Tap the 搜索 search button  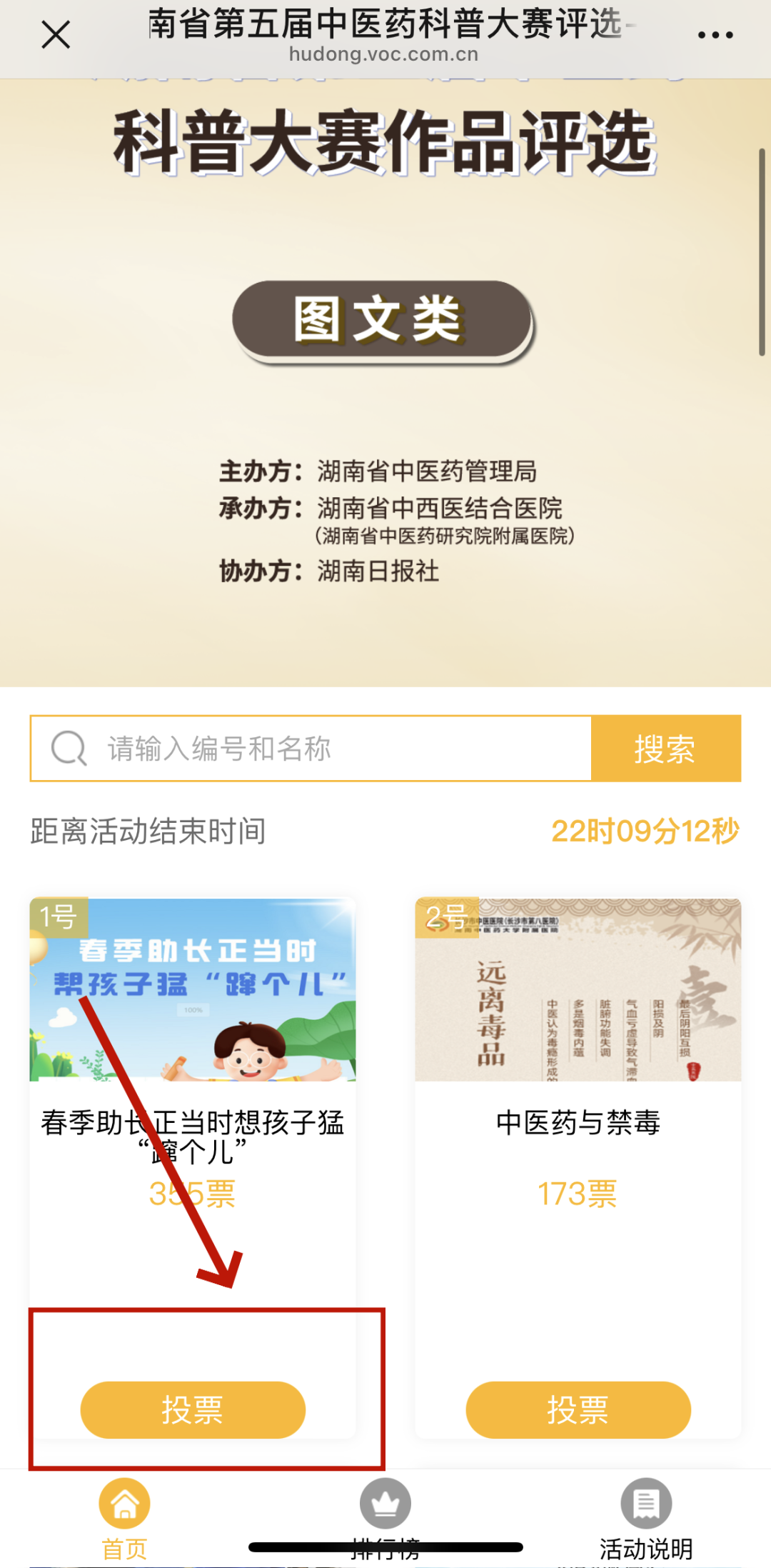(x=665, y=749)
